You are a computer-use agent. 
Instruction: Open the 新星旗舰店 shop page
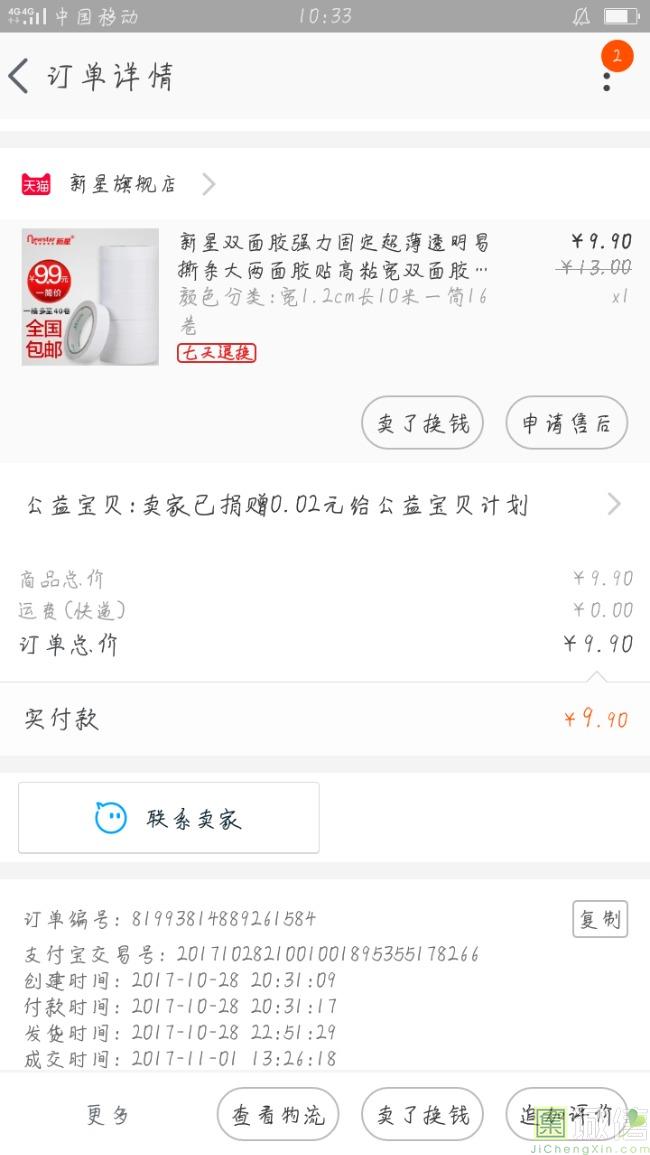tap(122, 184)
